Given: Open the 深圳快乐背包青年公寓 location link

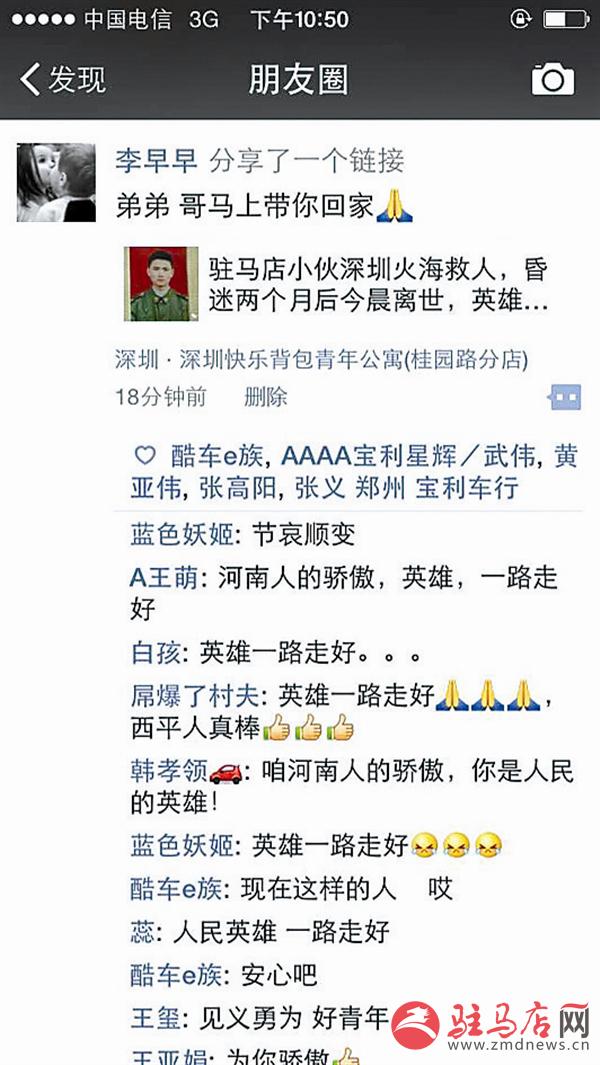Looking at the screenshot, I should (x=321, y=359).
